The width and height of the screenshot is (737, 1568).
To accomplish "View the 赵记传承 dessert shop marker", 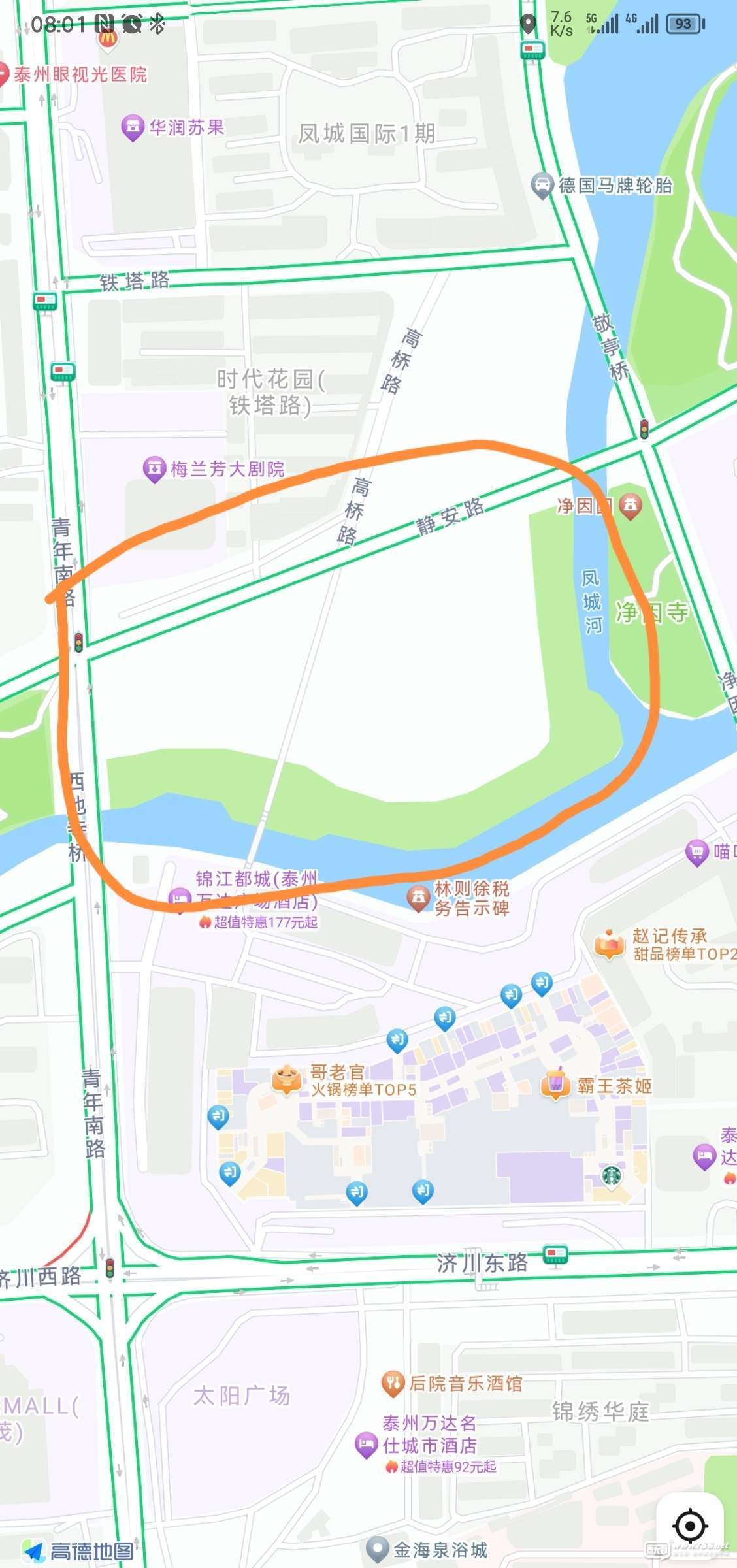I will [609, 945].
